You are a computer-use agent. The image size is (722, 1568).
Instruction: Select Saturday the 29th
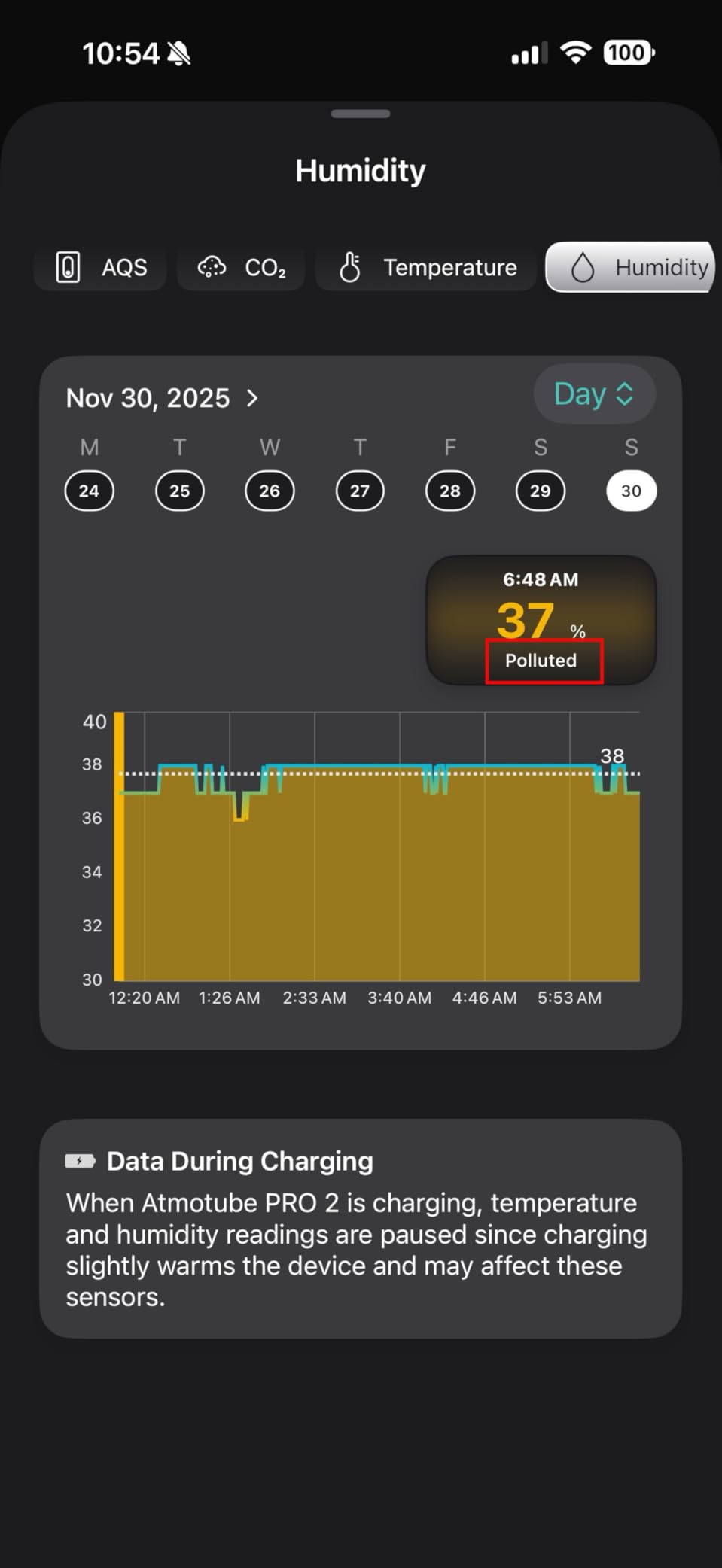click(x=540, y=491)
